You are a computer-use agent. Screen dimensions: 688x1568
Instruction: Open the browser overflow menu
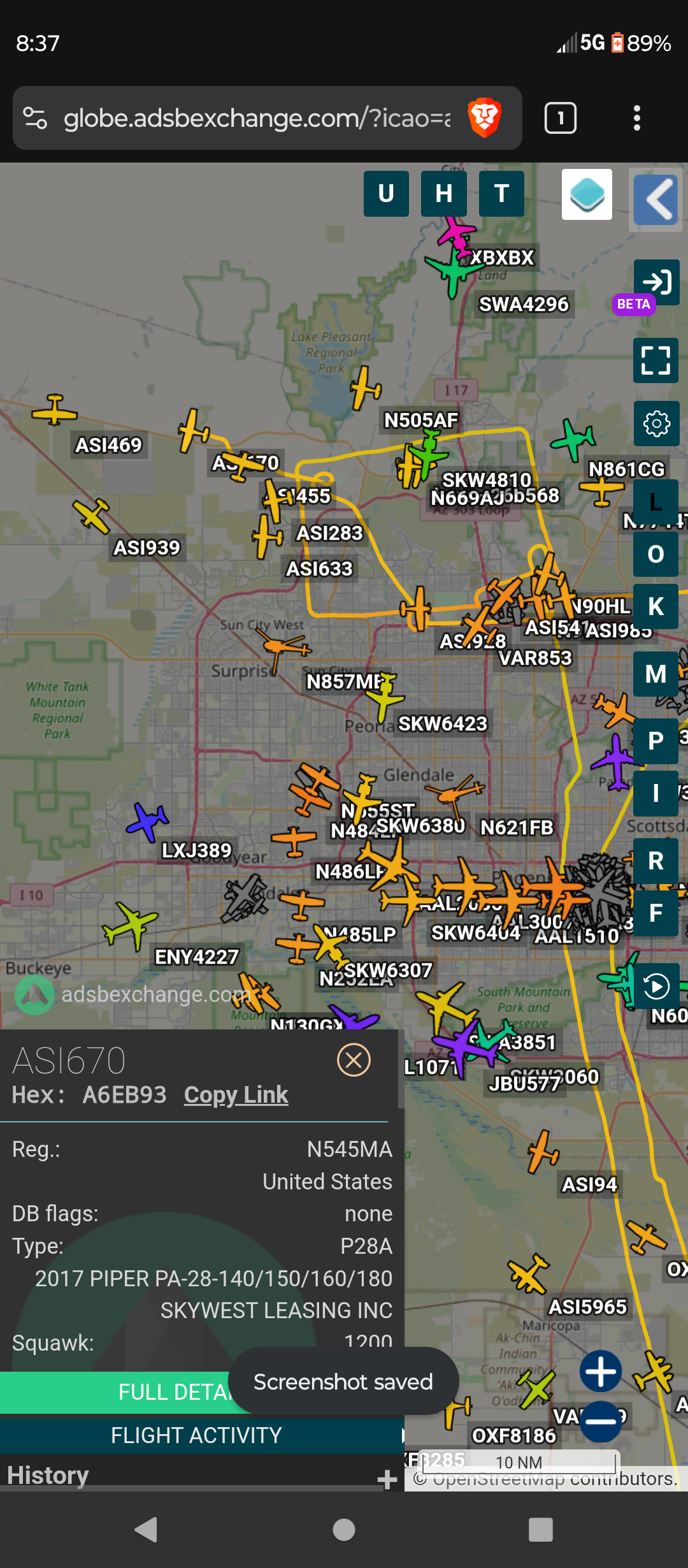coord(636,118)
